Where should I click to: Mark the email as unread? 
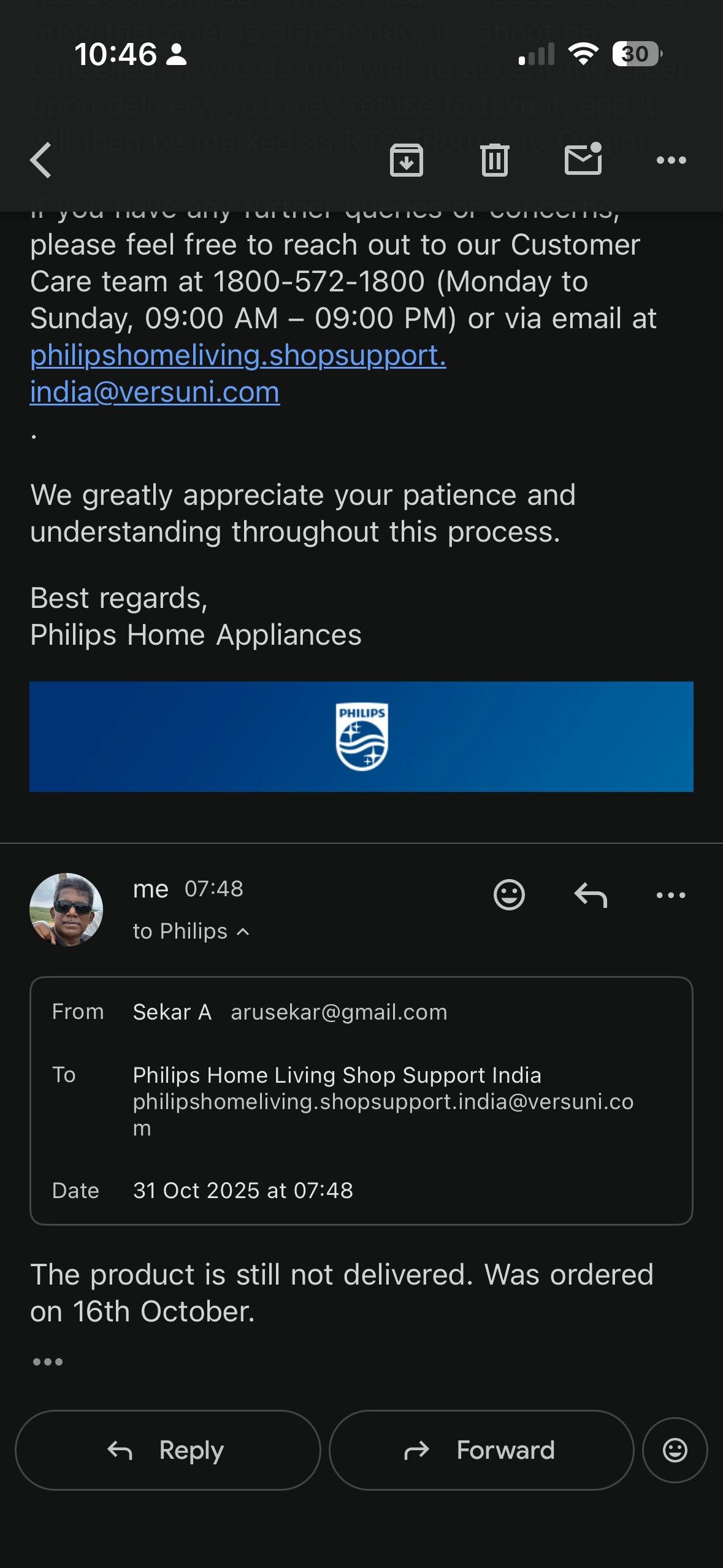pyautogui.click(x=583, y=159)
